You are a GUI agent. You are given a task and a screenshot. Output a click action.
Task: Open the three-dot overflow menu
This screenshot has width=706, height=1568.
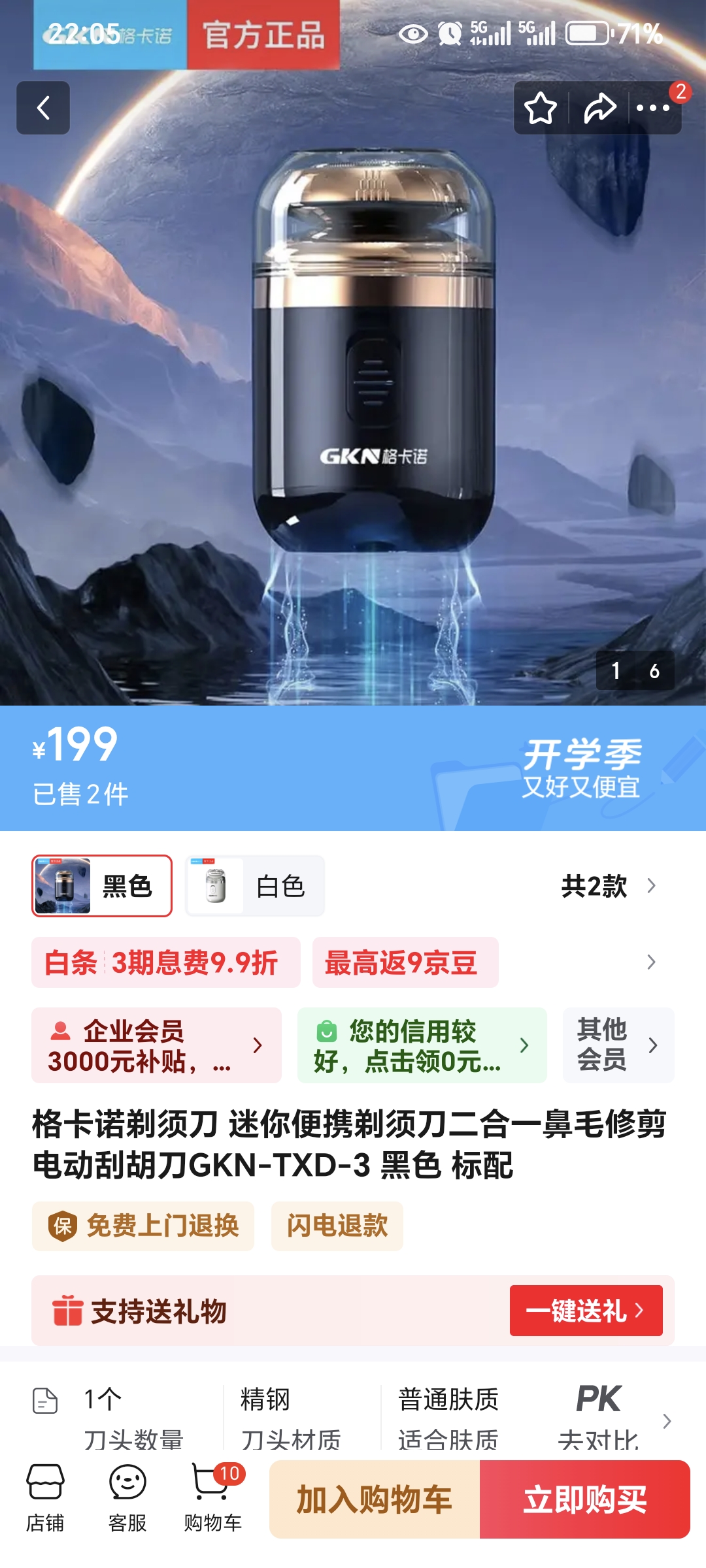[x=653, y=108]
